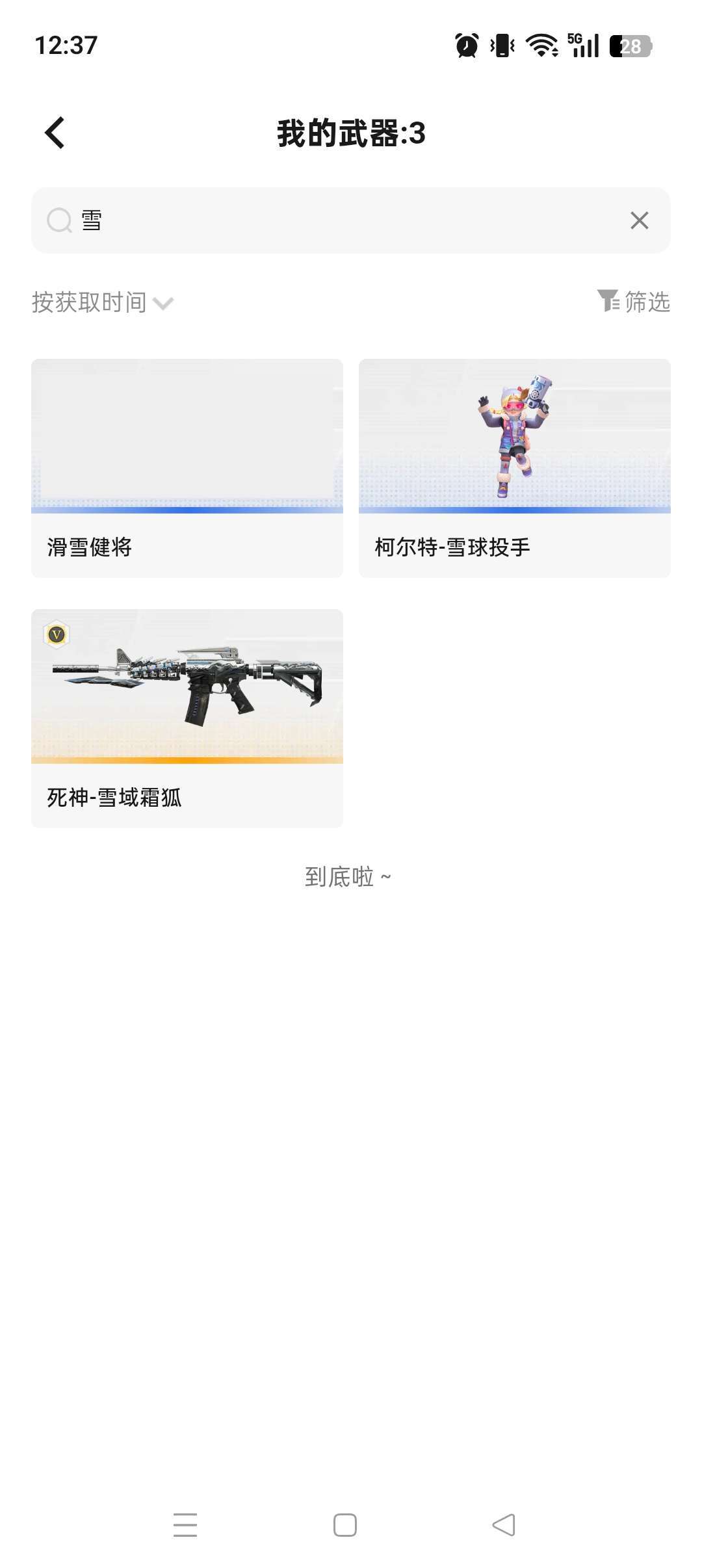This screenshot has height=1568, width=702.
Task: Select the 死神-雪域霜狐 rifle card
Action: tap(187, 718)
